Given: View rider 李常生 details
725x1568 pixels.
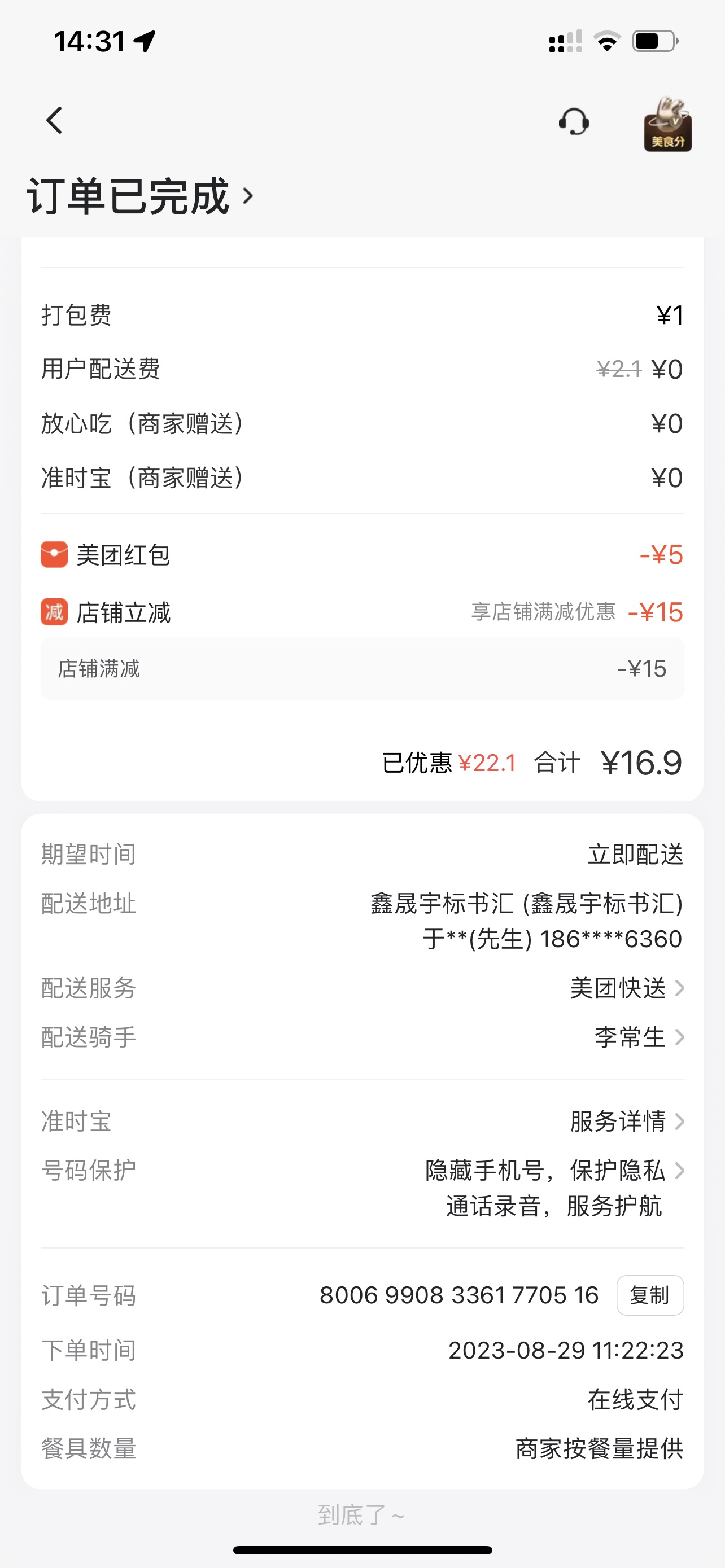Looking at the screenshot, I should click(638, 1037).
